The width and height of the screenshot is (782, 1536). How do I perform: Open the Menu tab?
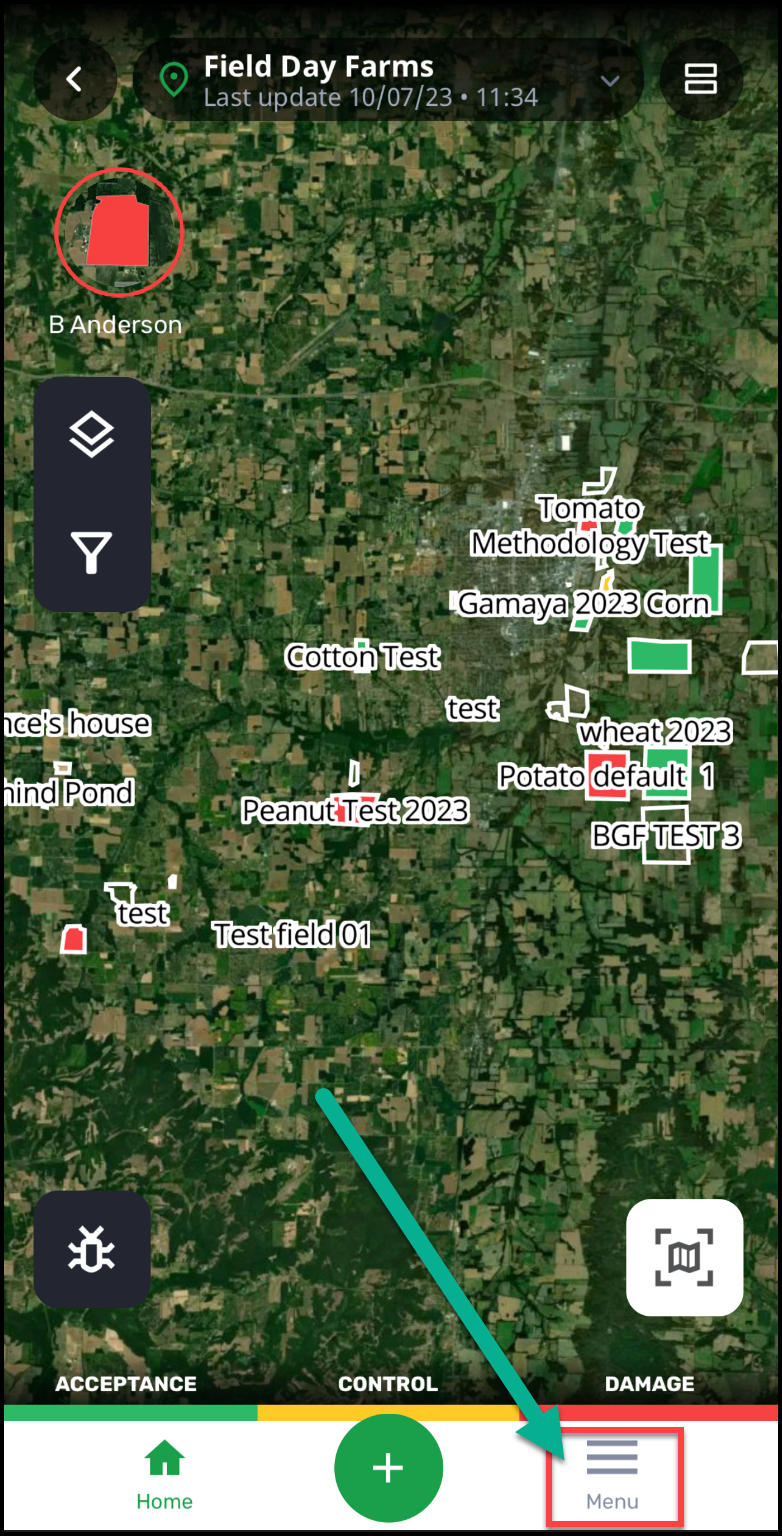(x=613, y=1476)
